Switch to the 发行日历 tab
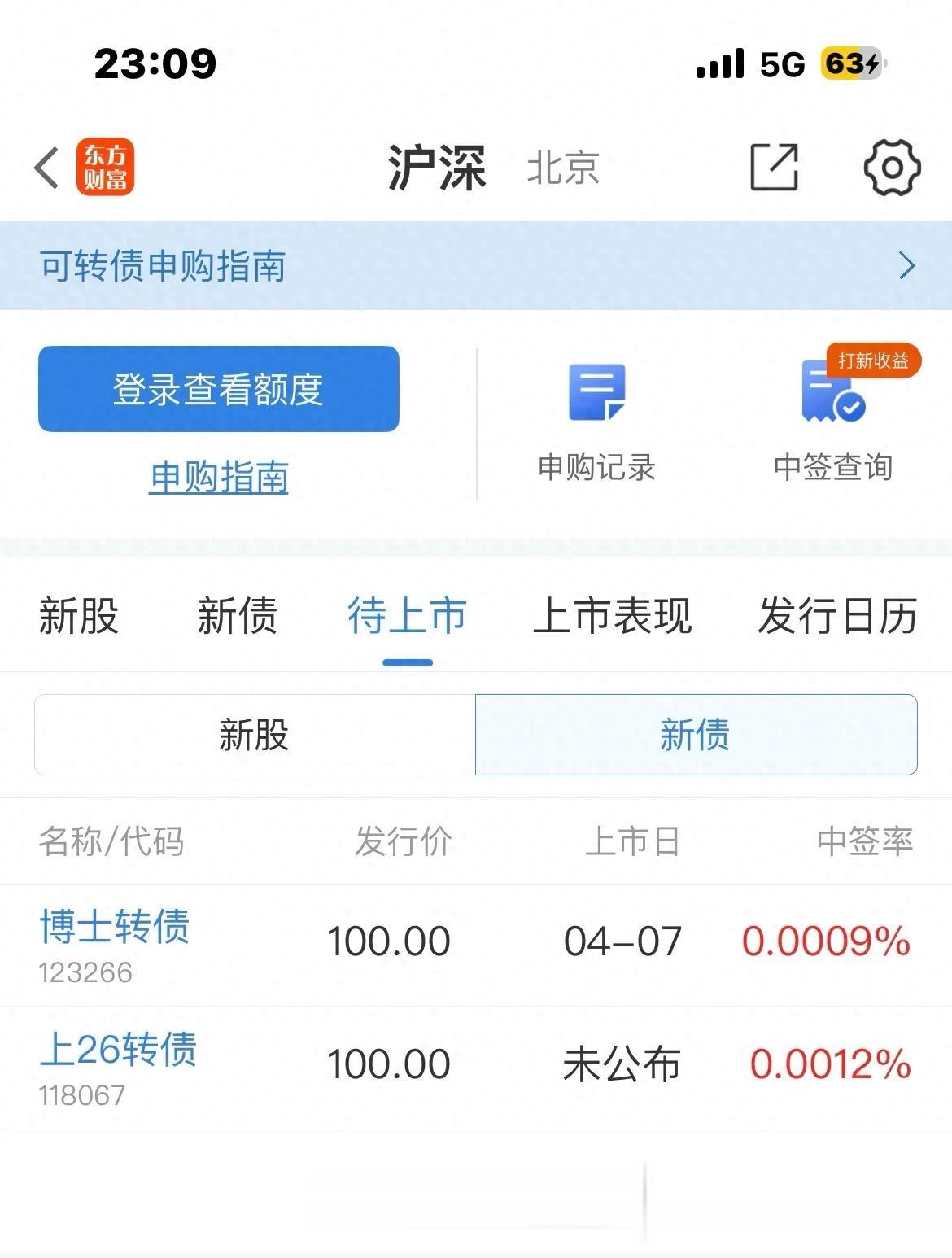Image resolution: width=952 pixels, height=1258 pixels. pos(837,616)
